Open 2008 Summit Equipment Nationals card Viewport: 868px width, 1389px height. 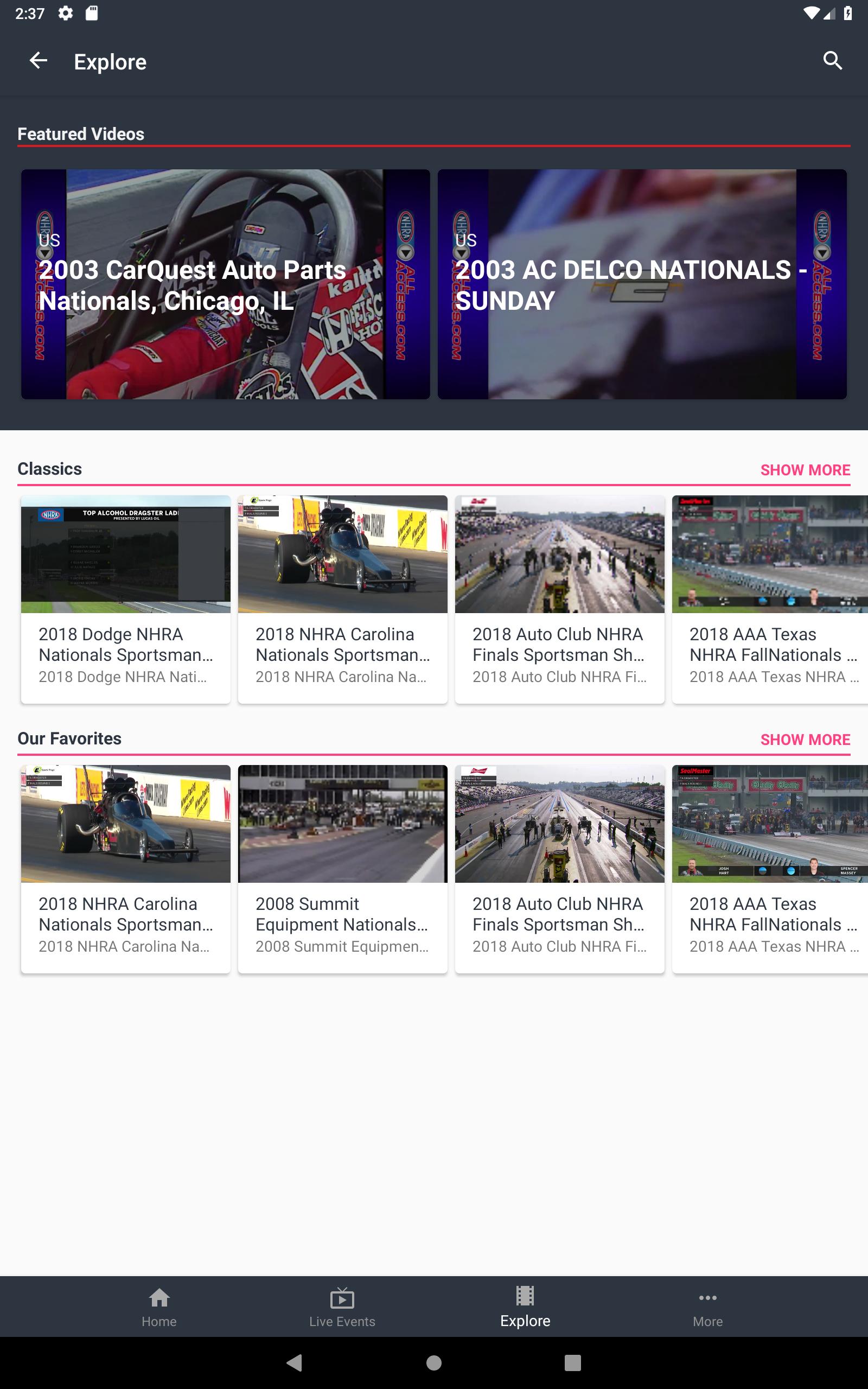point(343,869)
